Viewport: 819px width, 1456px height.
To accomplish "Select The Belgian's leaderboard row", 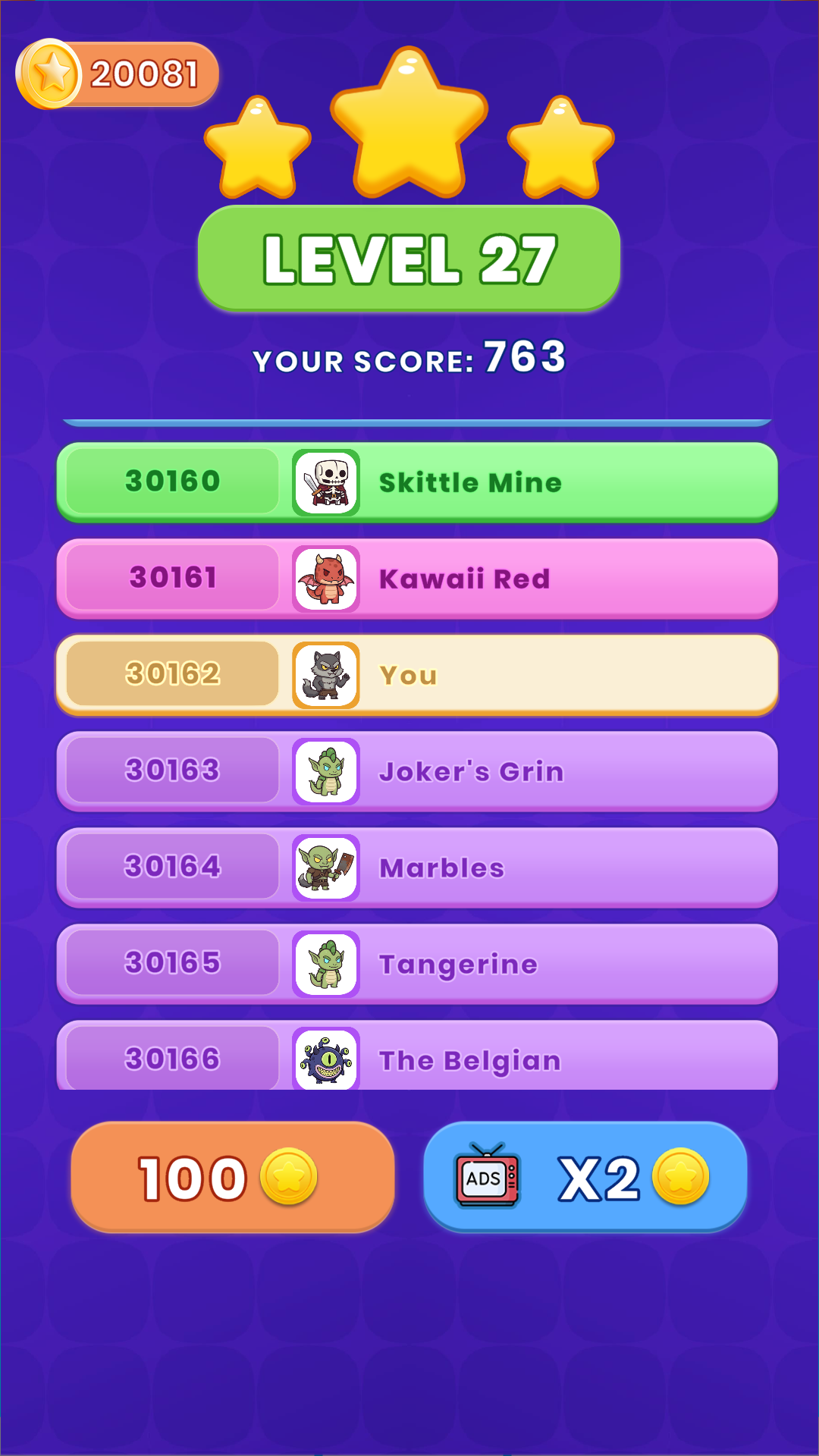I will pos(531,1059).
